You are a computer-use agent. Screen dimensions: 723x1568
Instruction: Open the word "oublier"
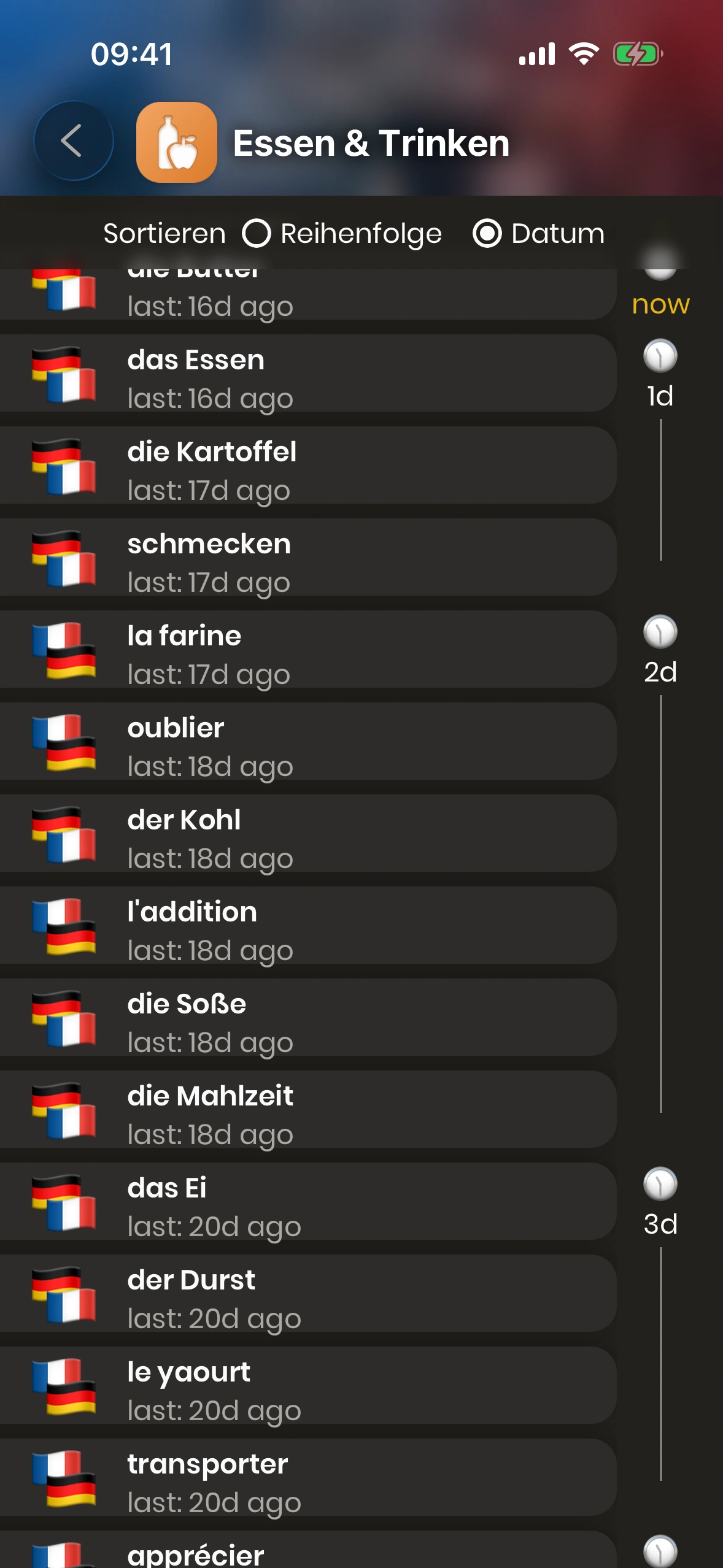(307, 742)
